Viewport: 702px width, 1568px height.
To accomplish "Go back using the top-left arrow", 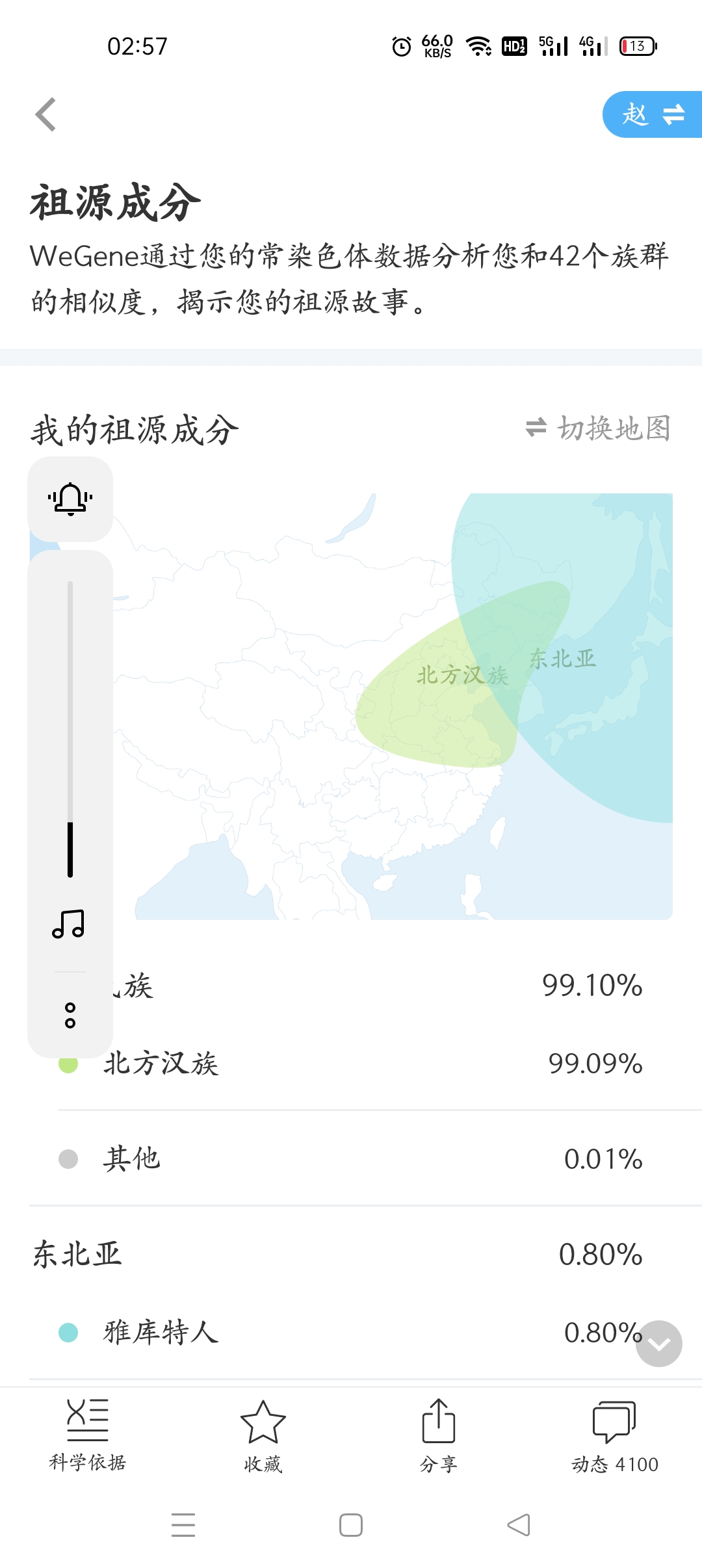I will click(45, 115).
